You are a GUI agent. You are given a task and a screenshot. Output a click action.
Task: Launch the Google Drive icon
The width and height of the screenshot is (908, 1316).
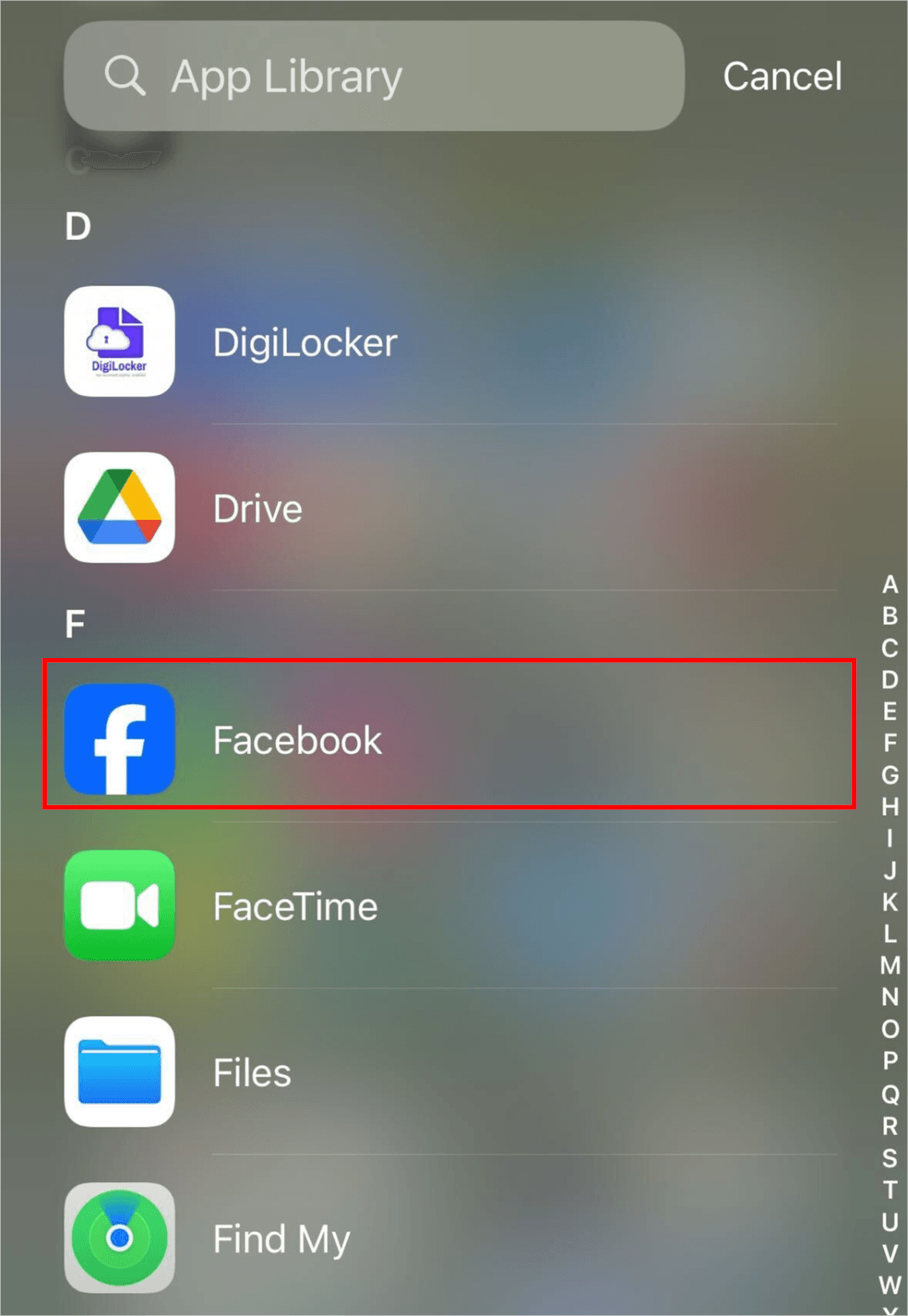(x=119, y=508)
